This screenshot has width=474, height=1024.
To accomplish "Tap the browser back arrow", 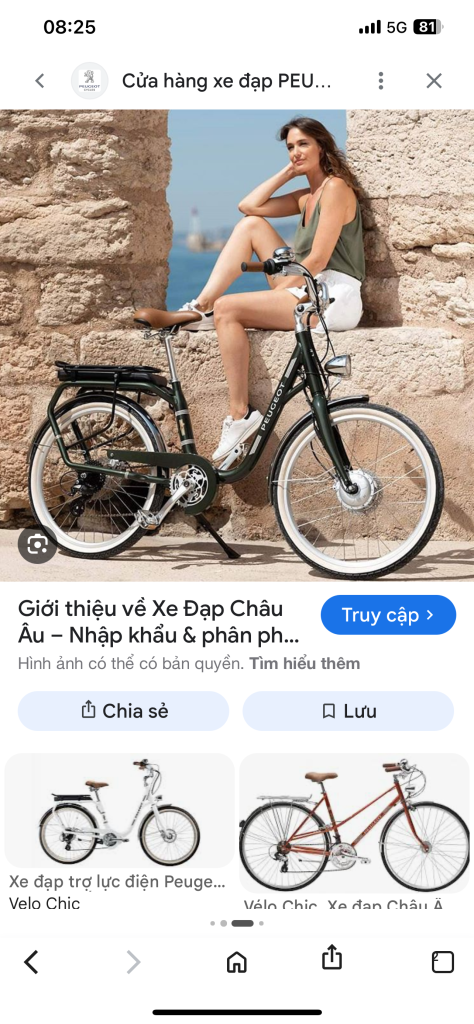I will (x=31, y=962).
